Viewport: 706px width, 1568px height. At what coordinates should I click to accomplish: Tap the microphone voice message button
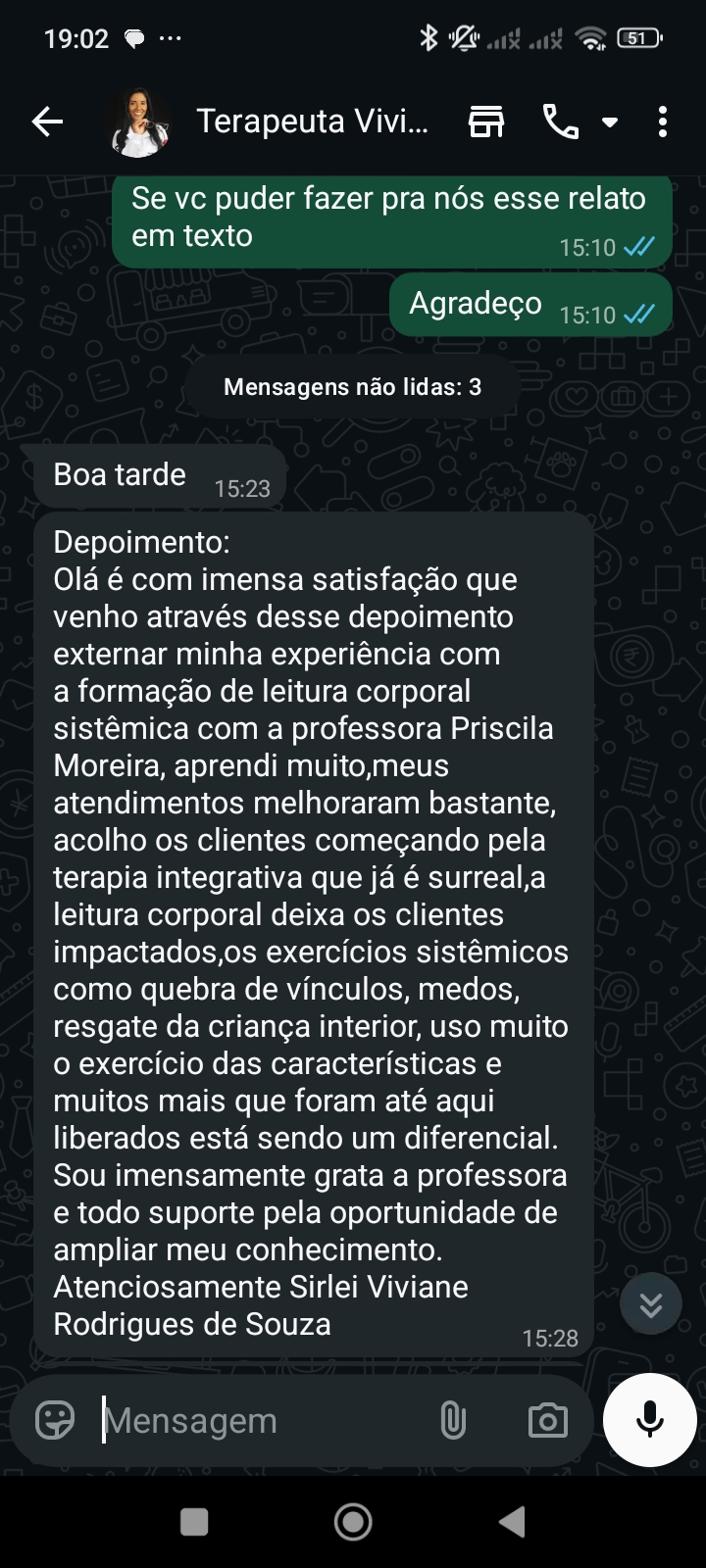649,1419
